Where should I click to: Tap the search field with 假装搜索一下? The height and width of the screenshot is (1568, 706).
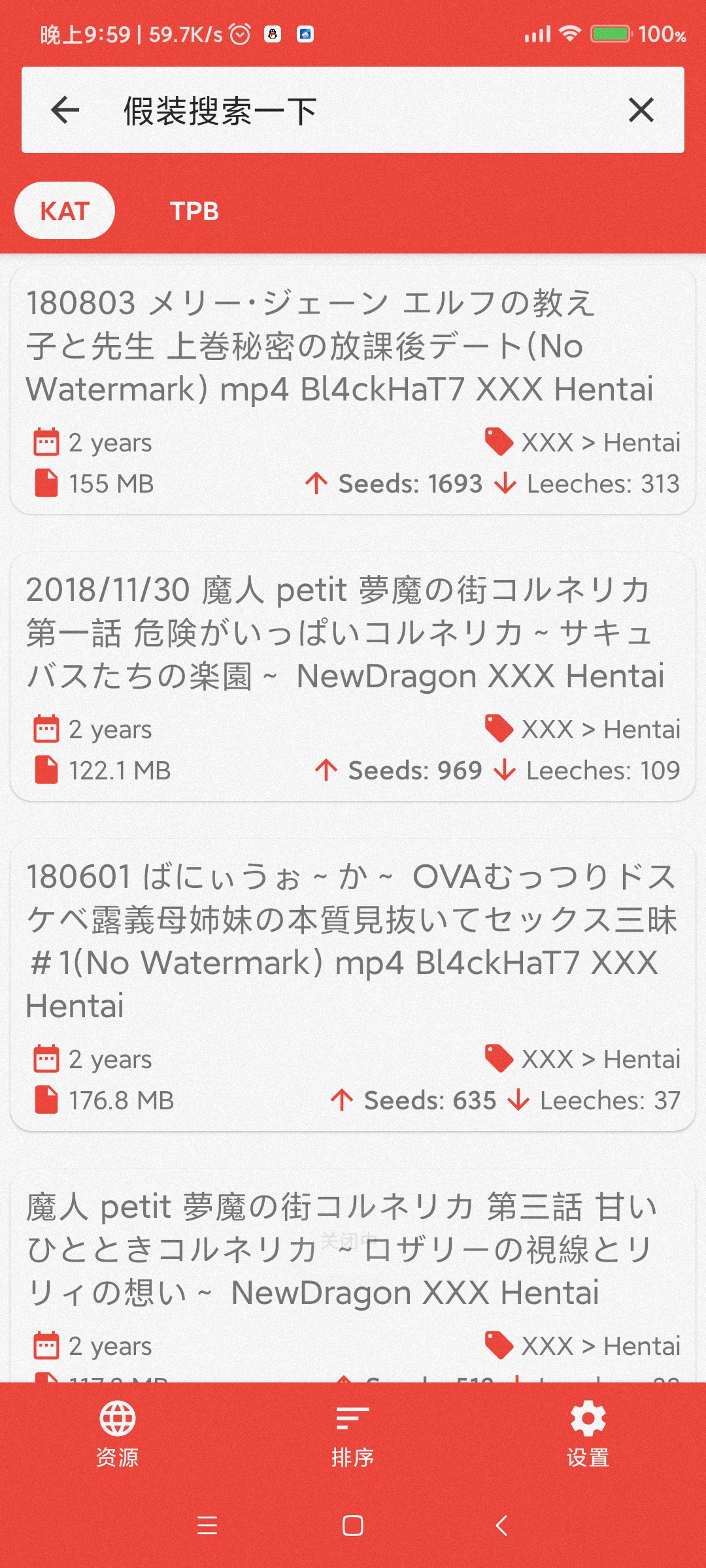[353, 110]
